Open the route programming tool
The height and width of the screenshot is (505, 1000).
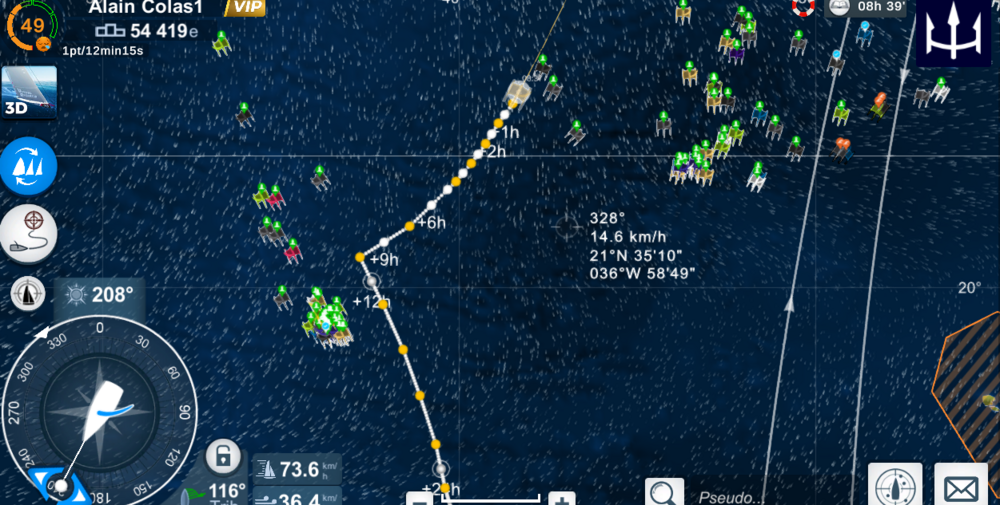28,232
